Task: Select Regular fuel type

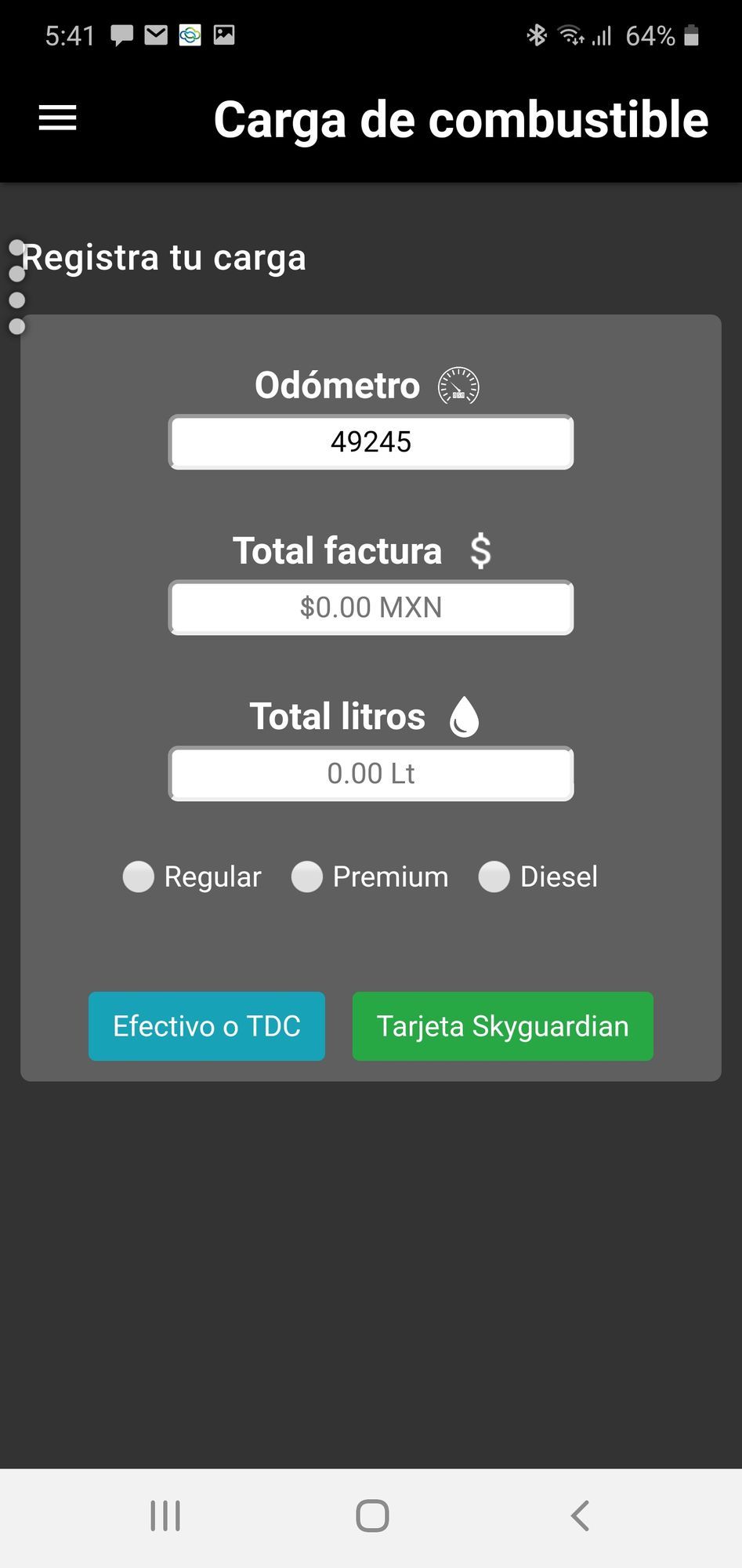Action: coord(139,877)
